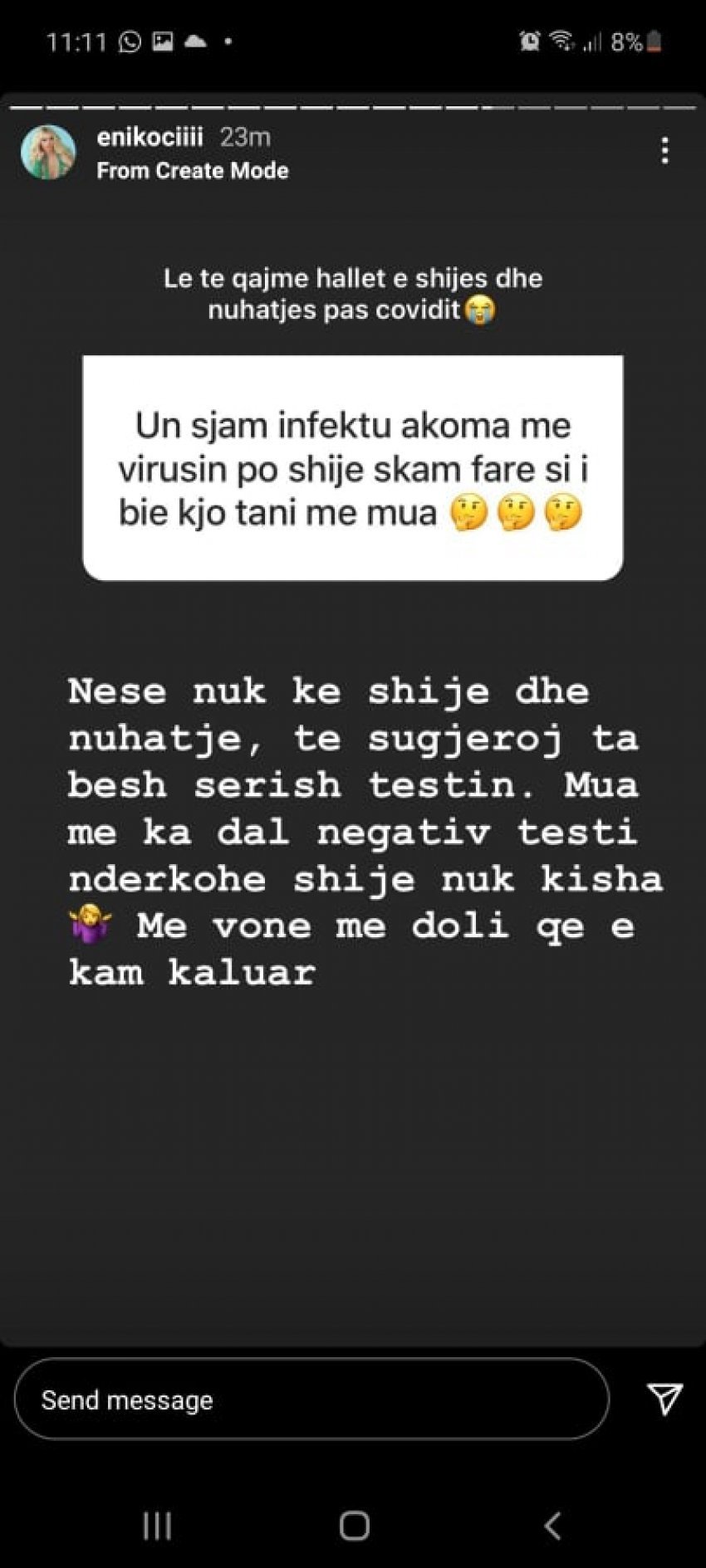Go to home screen via system home button
The width and height of the screenshot is (706, 1568).
355,1526
